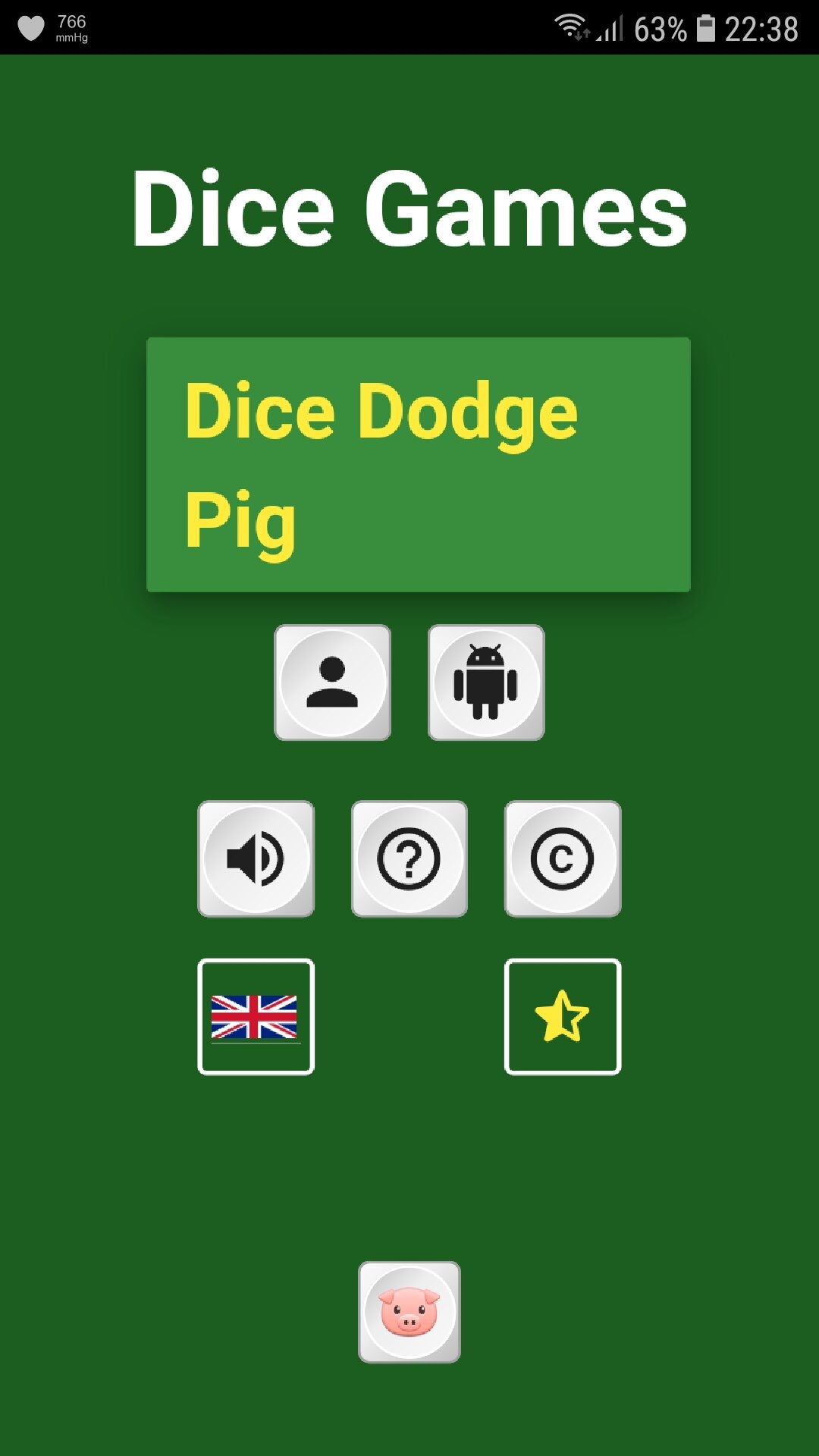The width and height of the screenshot is (819, 1456).
Task: Open the copyright info button
Action: click(563, 859)
